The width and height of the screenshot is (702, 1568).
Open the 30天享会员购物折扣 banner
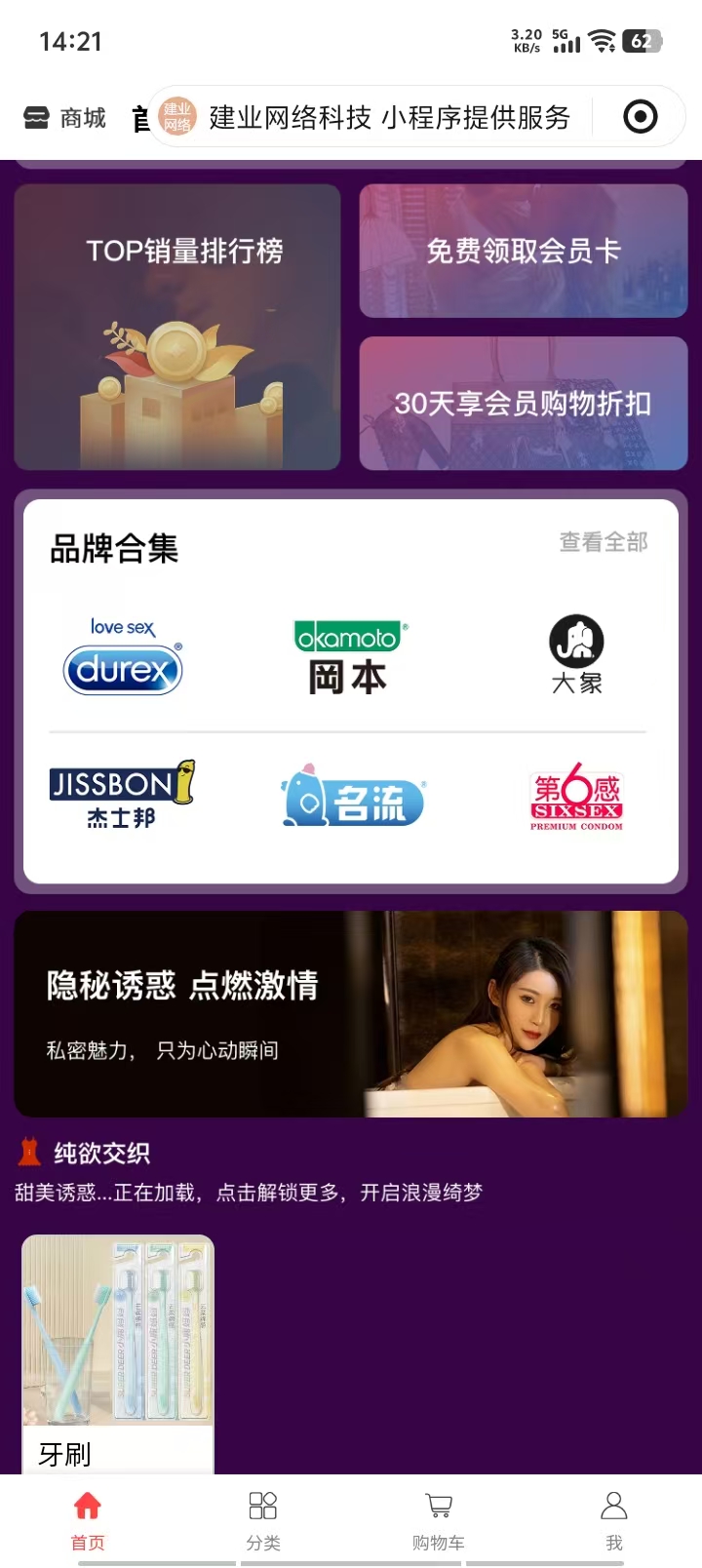(524, 404)
